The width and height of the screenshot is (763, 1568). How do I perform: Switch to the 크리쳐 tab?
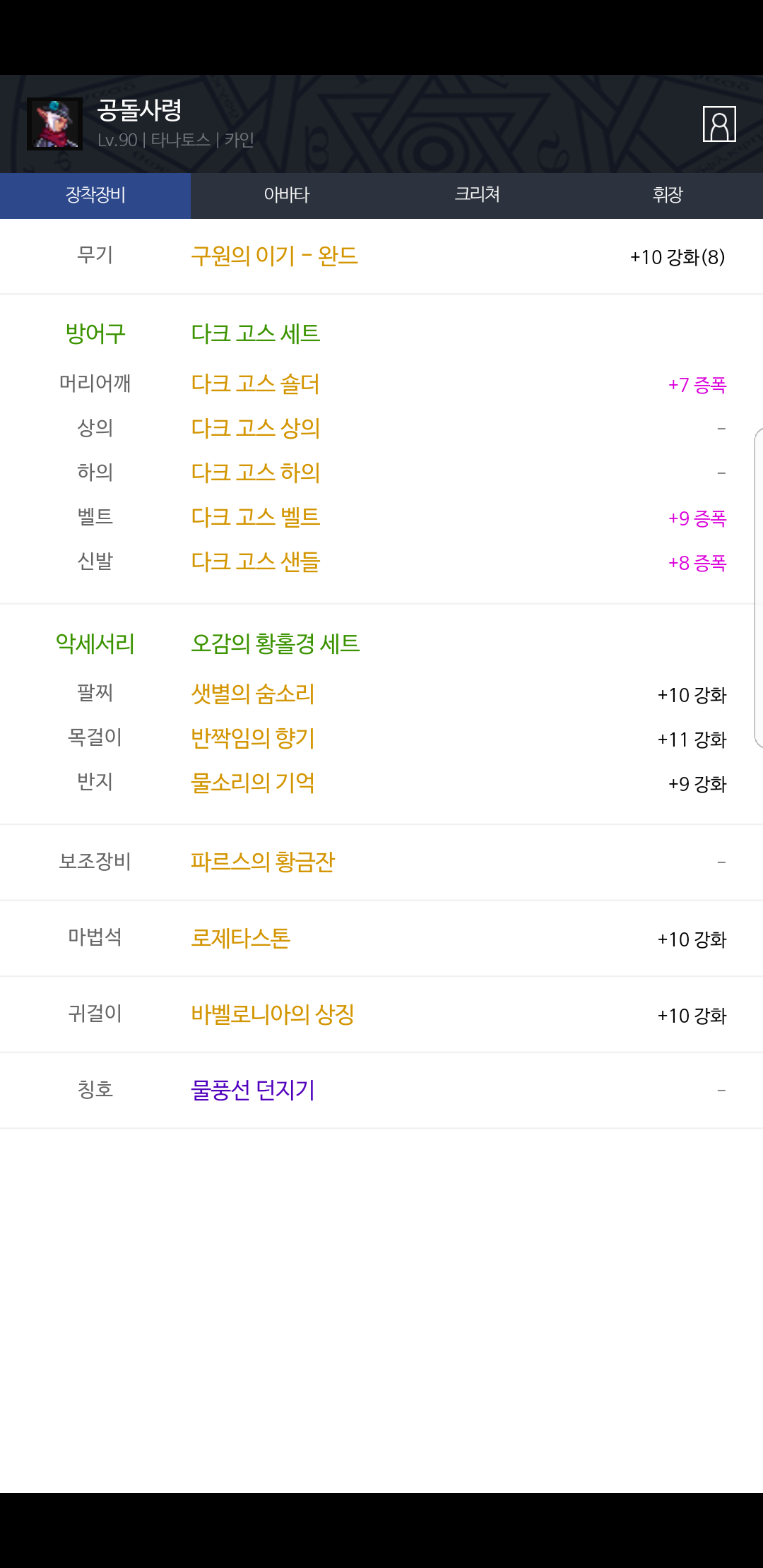click(477, 195)
